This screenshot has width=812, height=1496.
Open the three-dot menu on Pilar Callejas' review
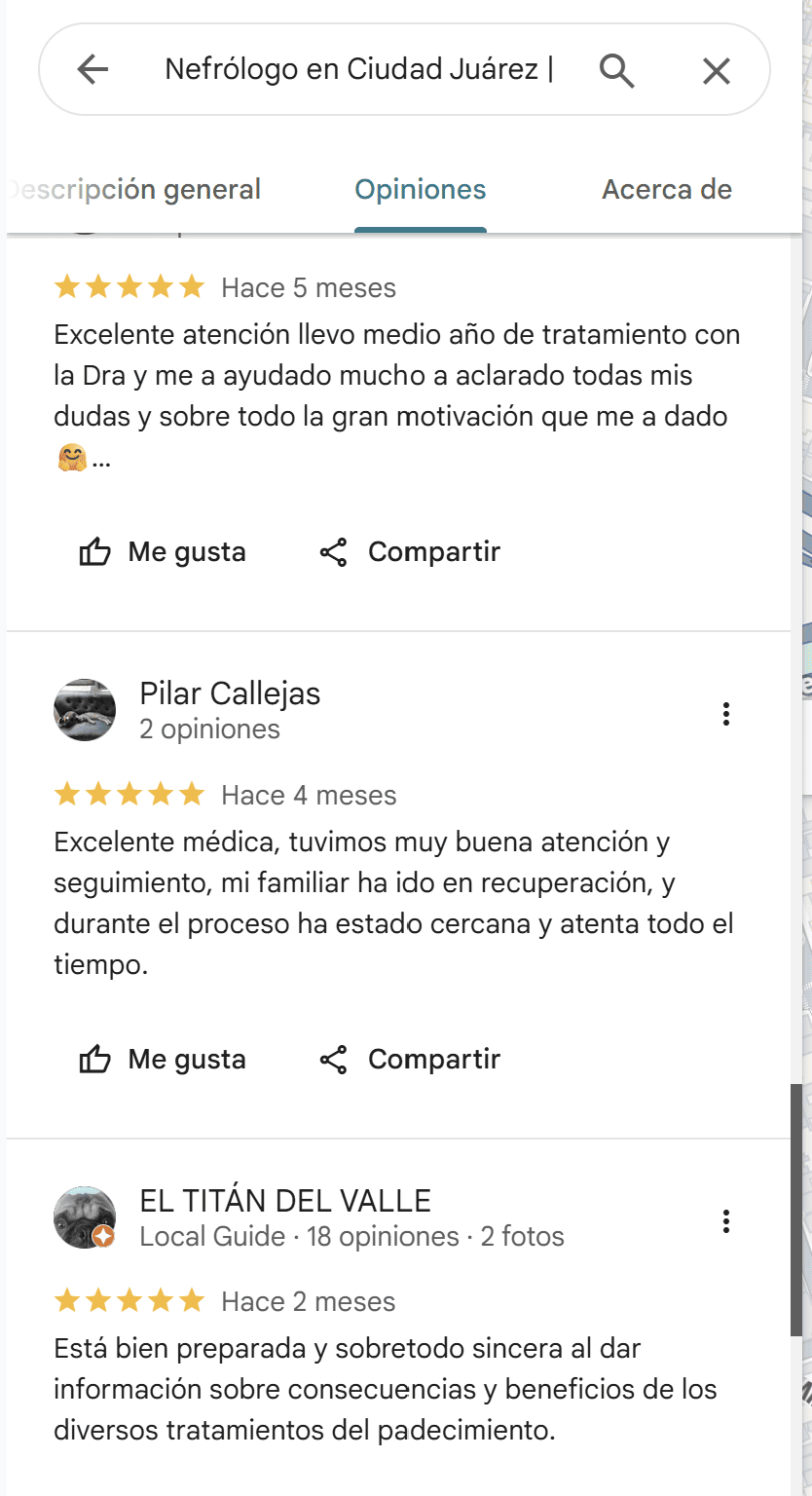tap(725, 713)
